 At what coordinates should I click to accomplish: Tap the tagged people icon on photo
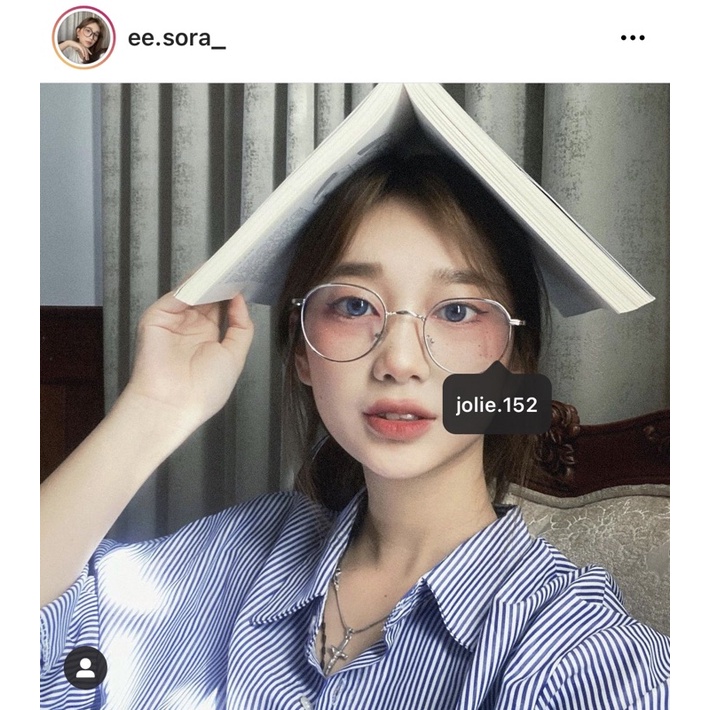(85, 668)
